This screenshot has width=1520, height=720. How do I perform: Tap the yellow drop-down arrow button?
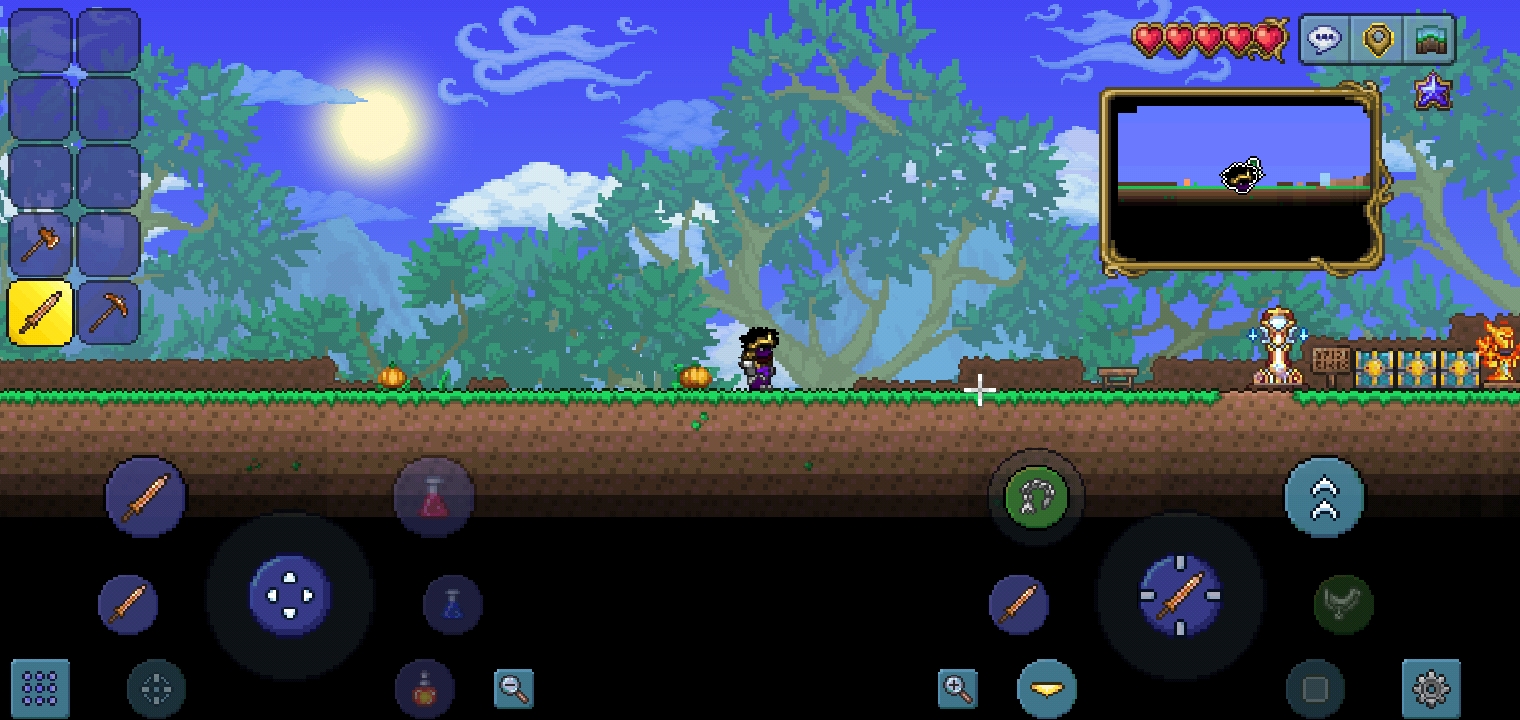(x=1046, y=688)
